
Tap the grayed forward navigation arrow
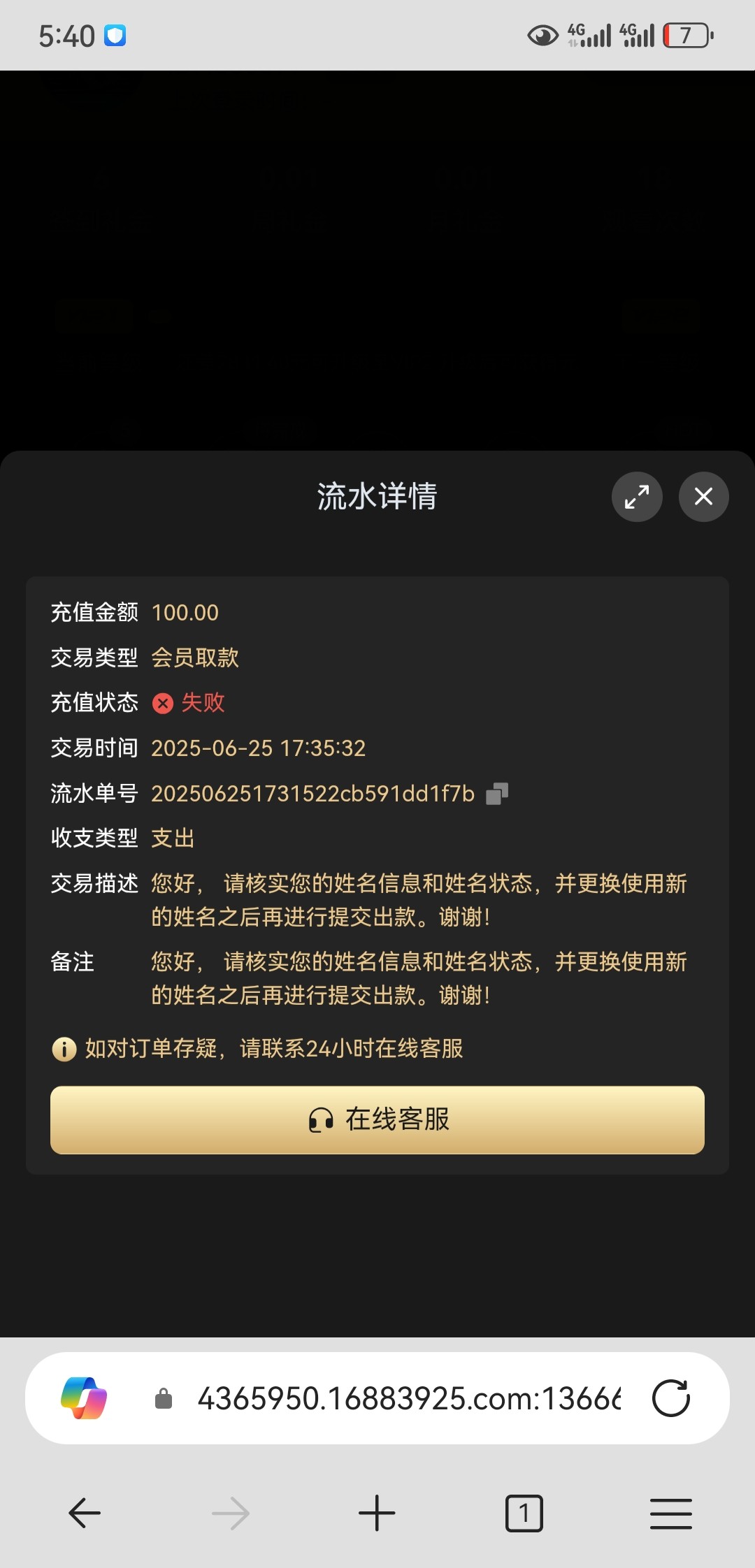tap(231, 1513)
